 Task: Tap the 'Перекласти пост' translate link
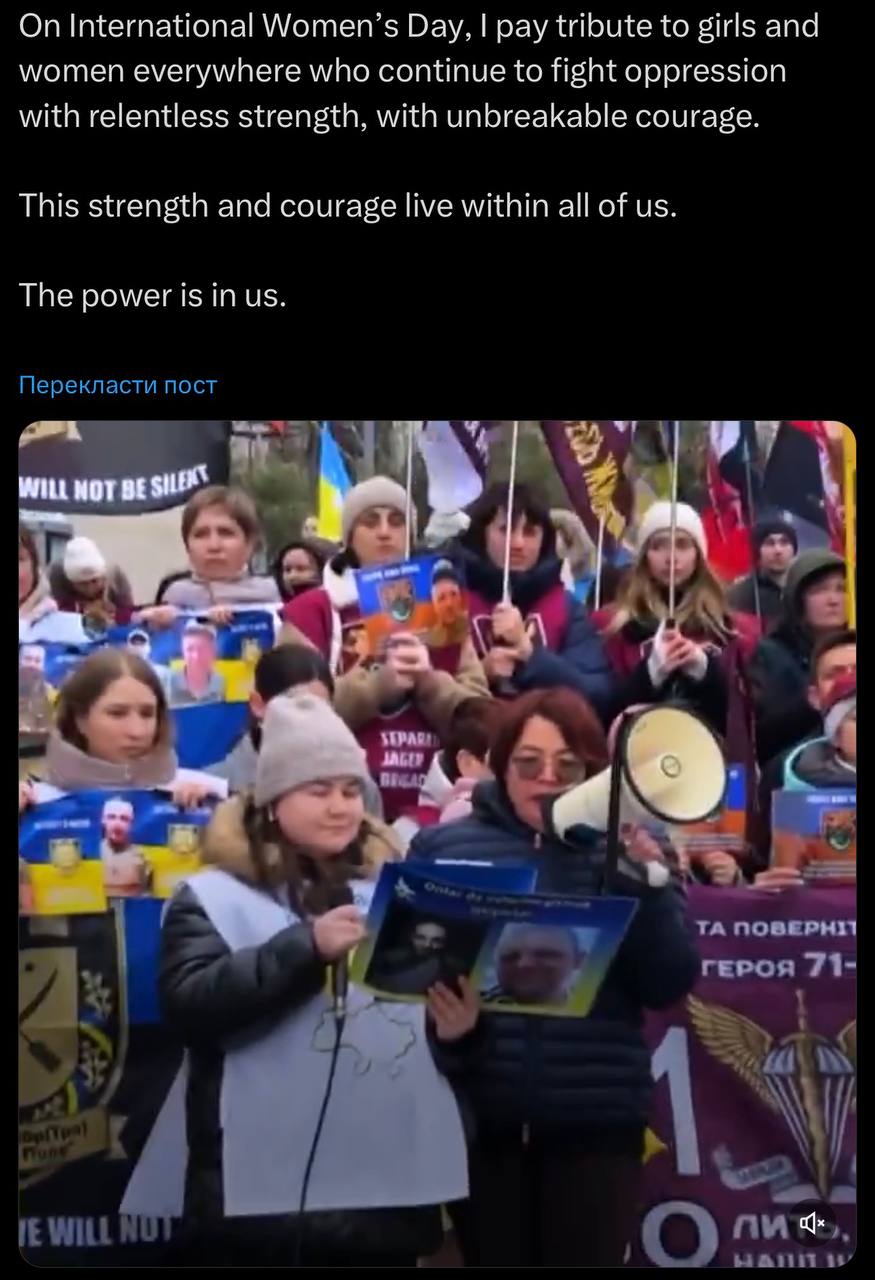tap(118, 385)
